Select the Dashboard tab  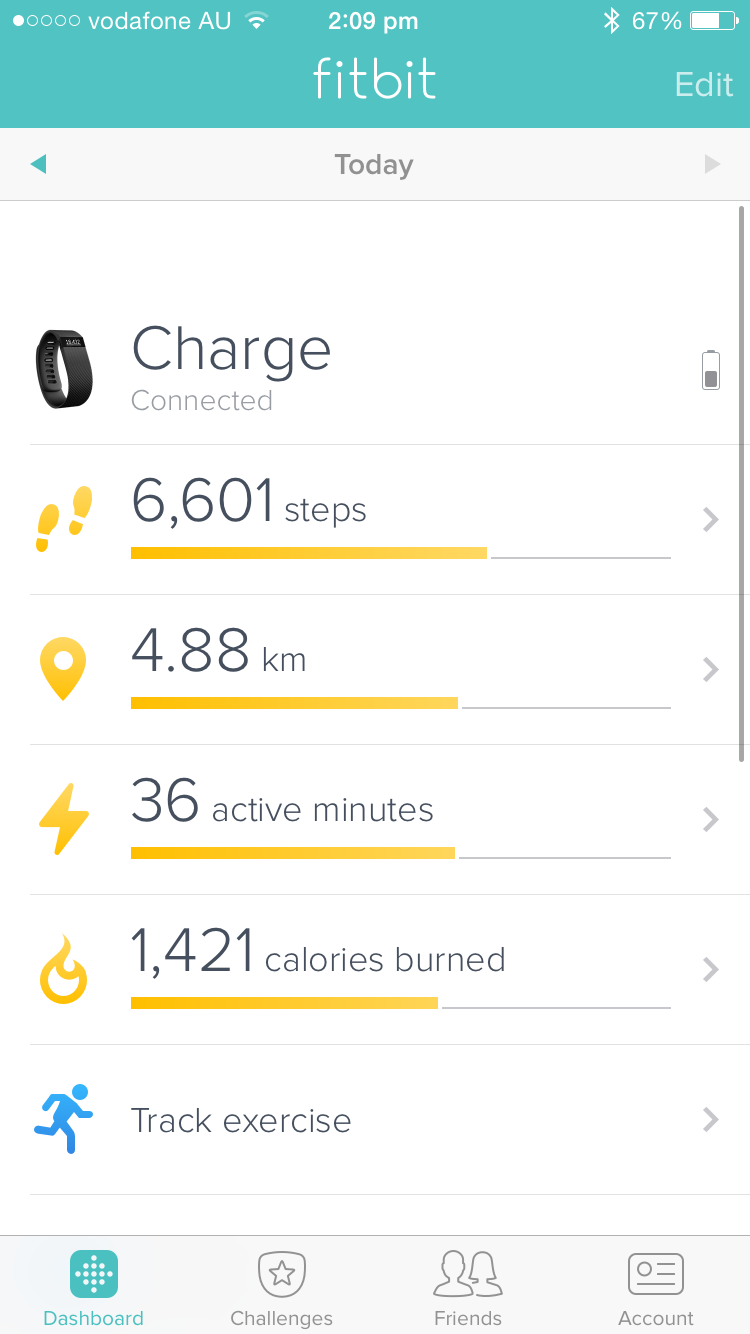pos(94,1290)
